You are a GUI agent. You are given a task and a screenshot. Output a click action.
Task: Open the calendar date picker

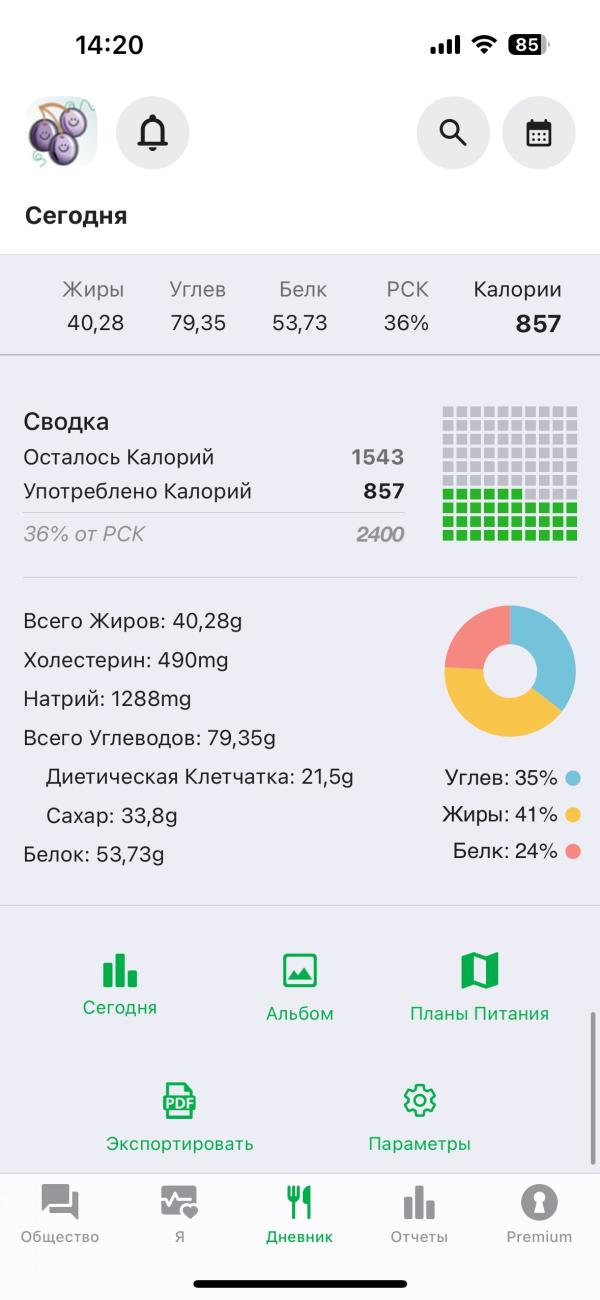(539, 132)
